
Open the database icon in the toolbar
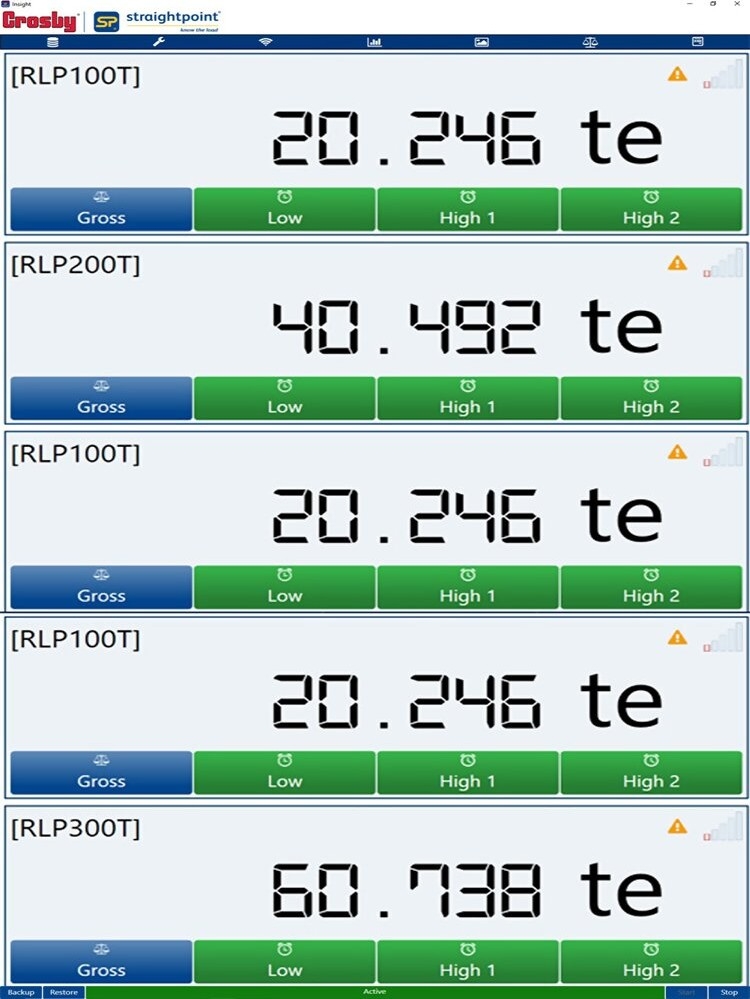53,42
